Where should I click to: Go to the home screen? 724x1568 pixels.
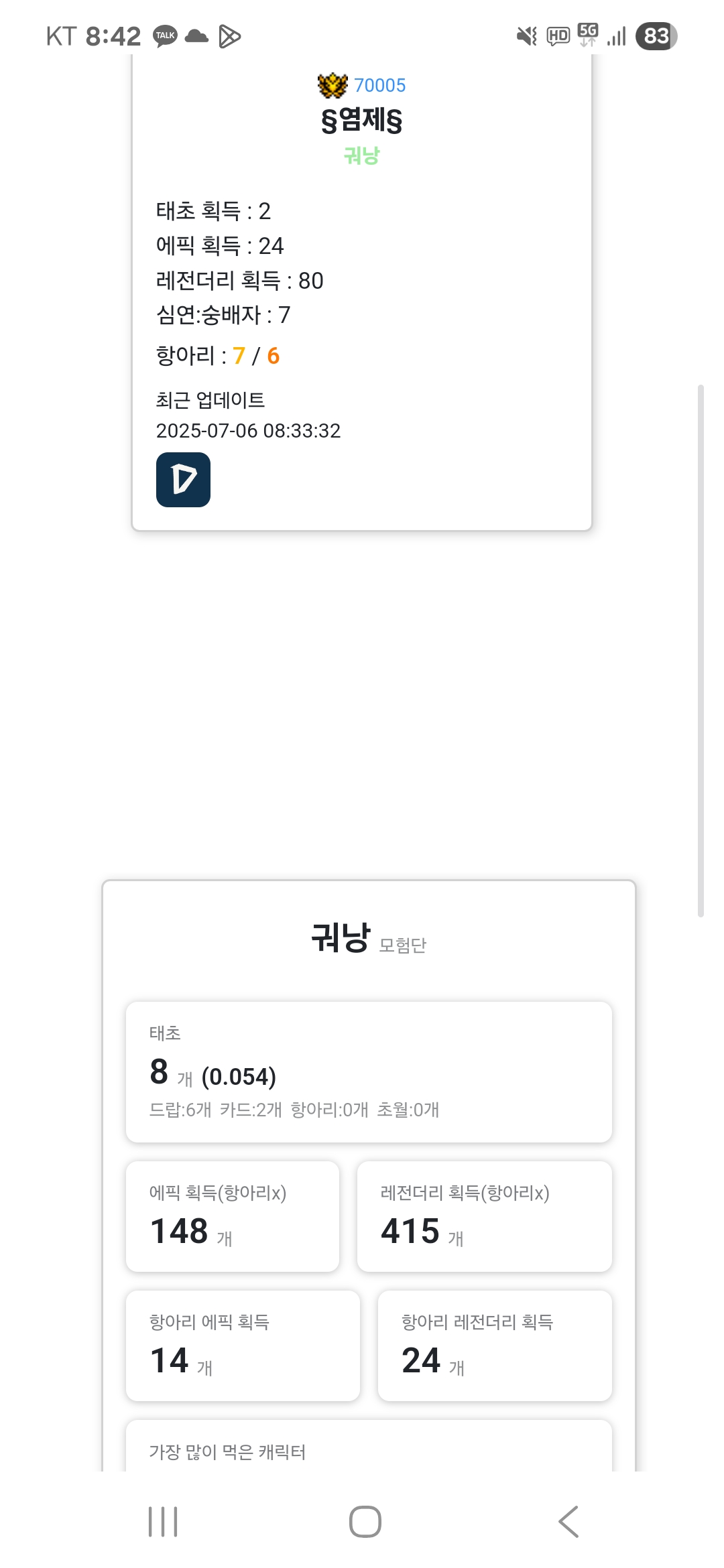pyautogui.click(x=365, y=1521)
